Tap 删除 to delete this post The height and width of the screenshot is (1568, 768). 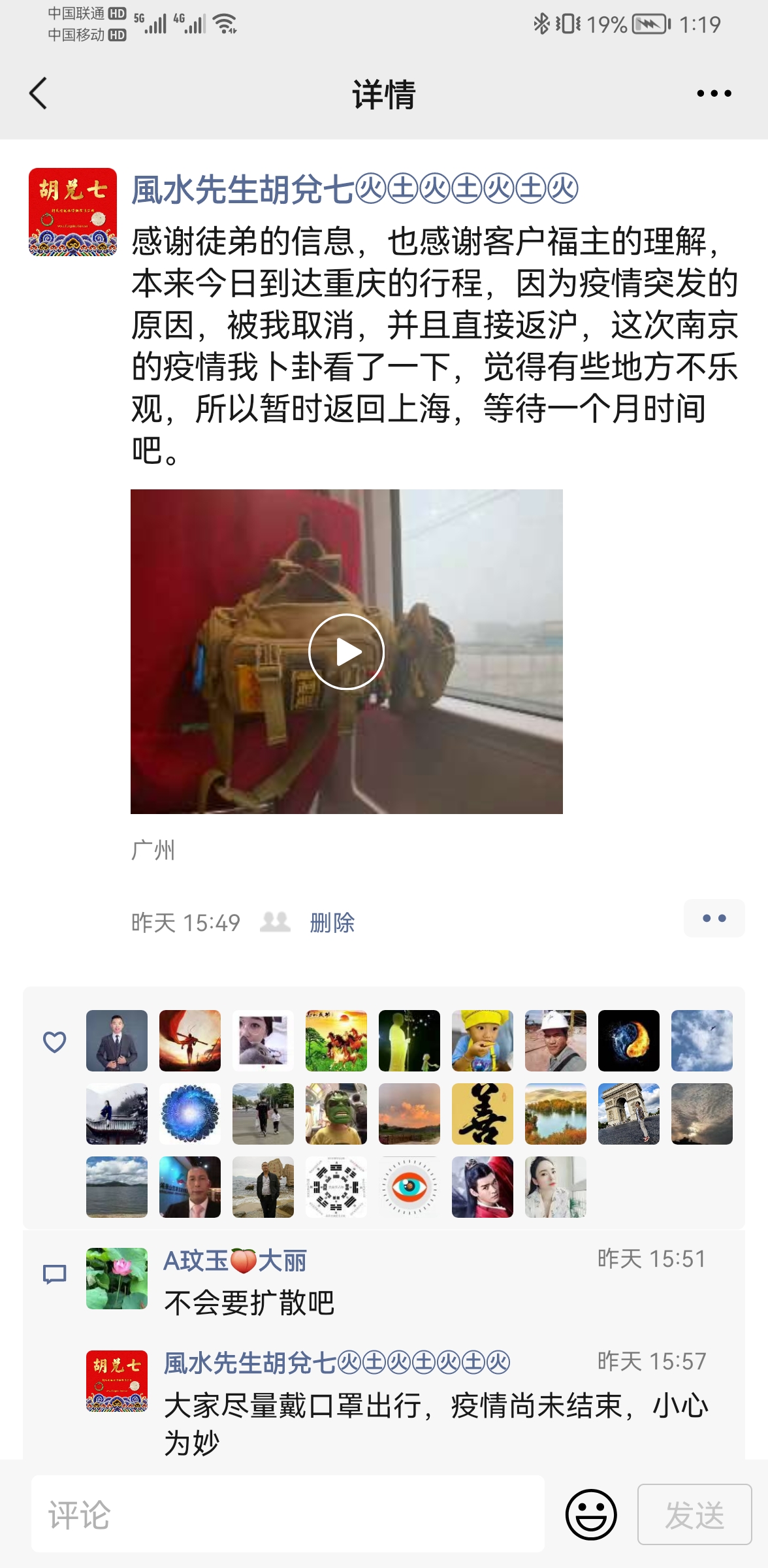(332, 923)
